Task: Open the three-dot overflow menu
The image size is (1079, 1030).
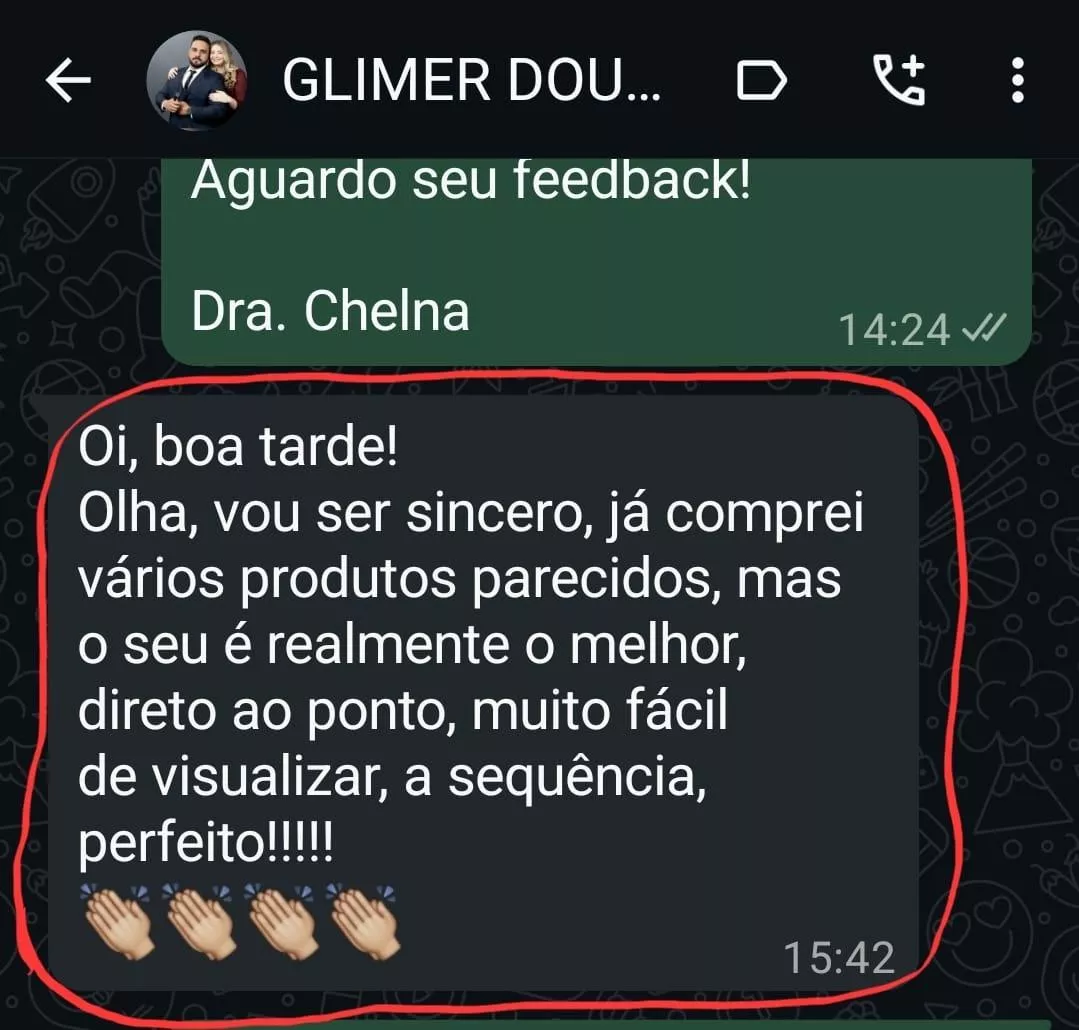Action: click(1017, 81)
